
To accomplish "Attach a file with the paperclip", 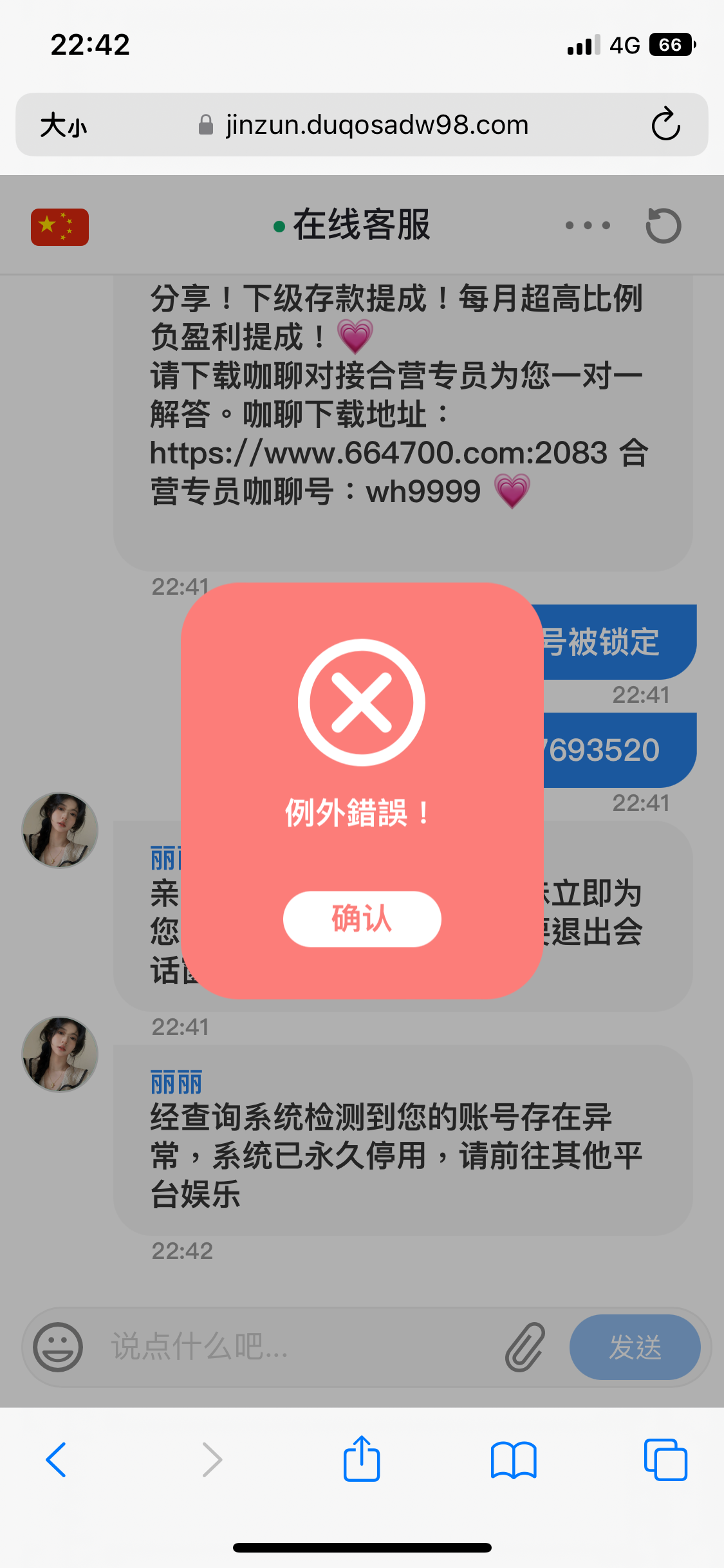I will [524, 1347].
